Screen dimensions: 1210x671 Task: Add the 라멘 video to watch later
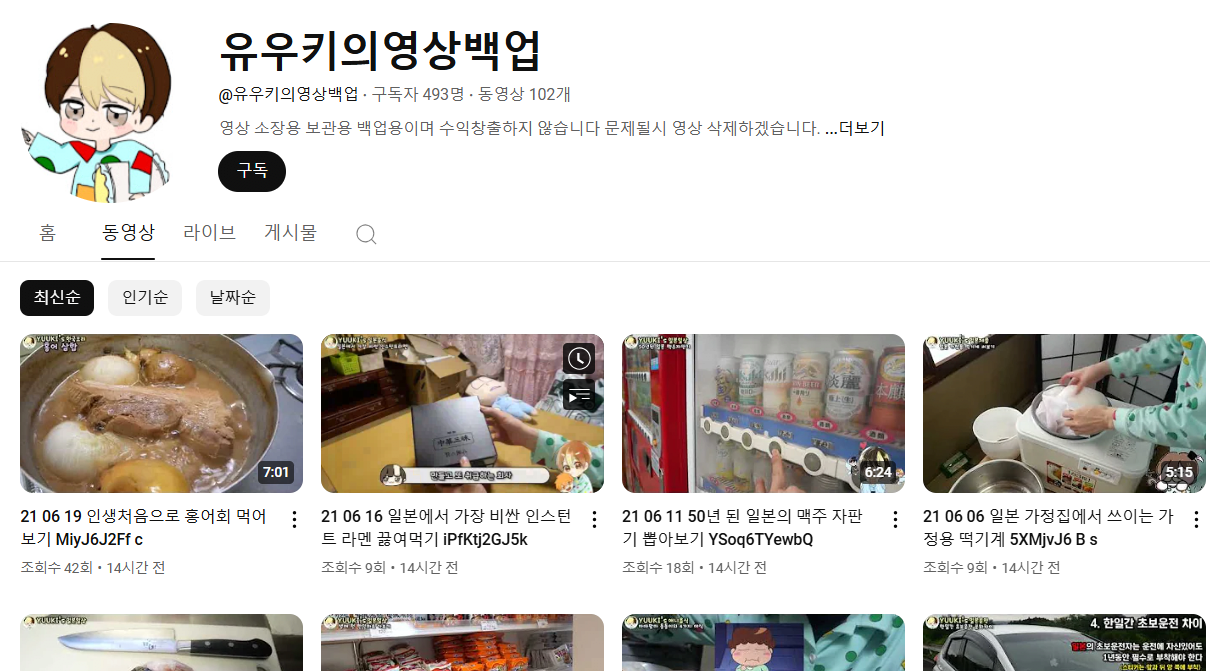point(578,358)
